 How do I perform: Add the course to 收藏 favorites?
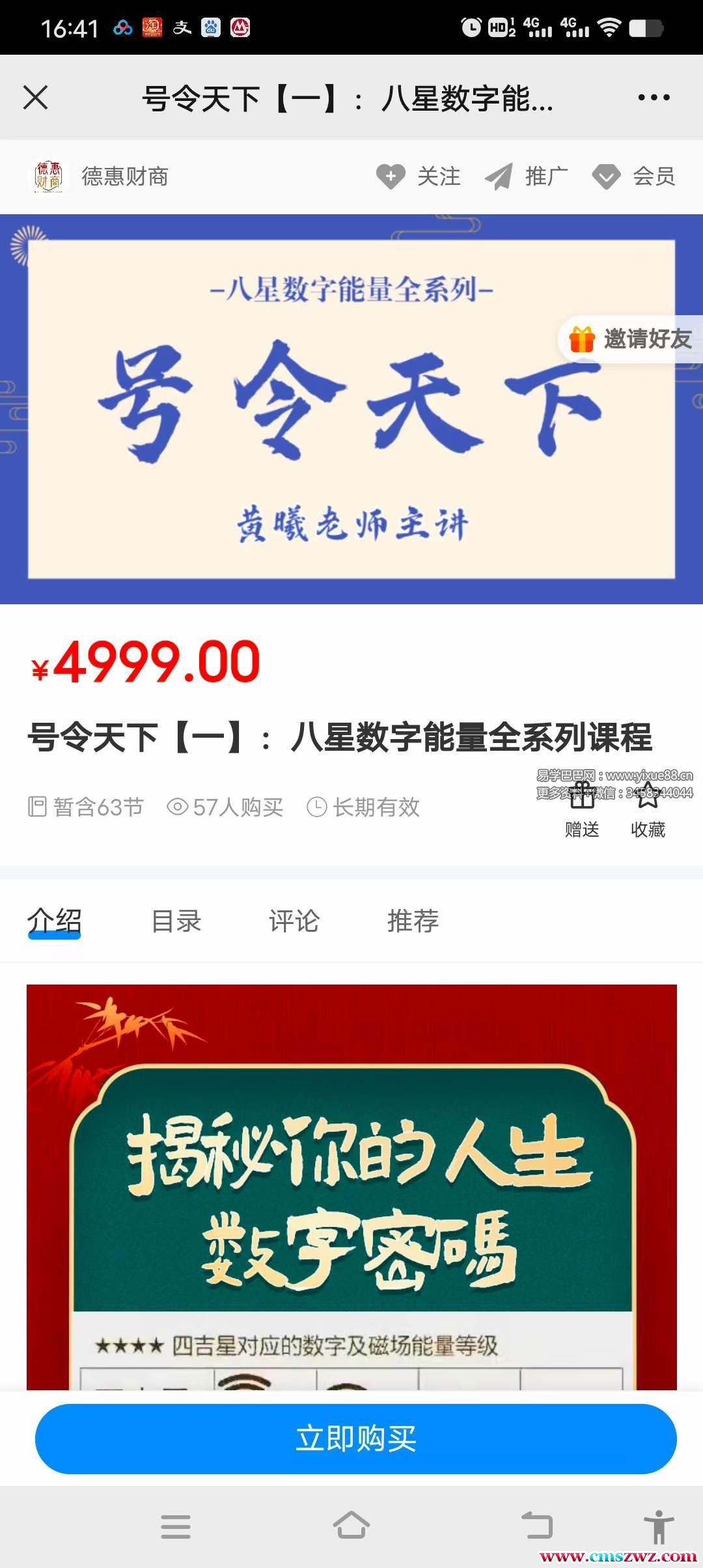tap(648, 811)
